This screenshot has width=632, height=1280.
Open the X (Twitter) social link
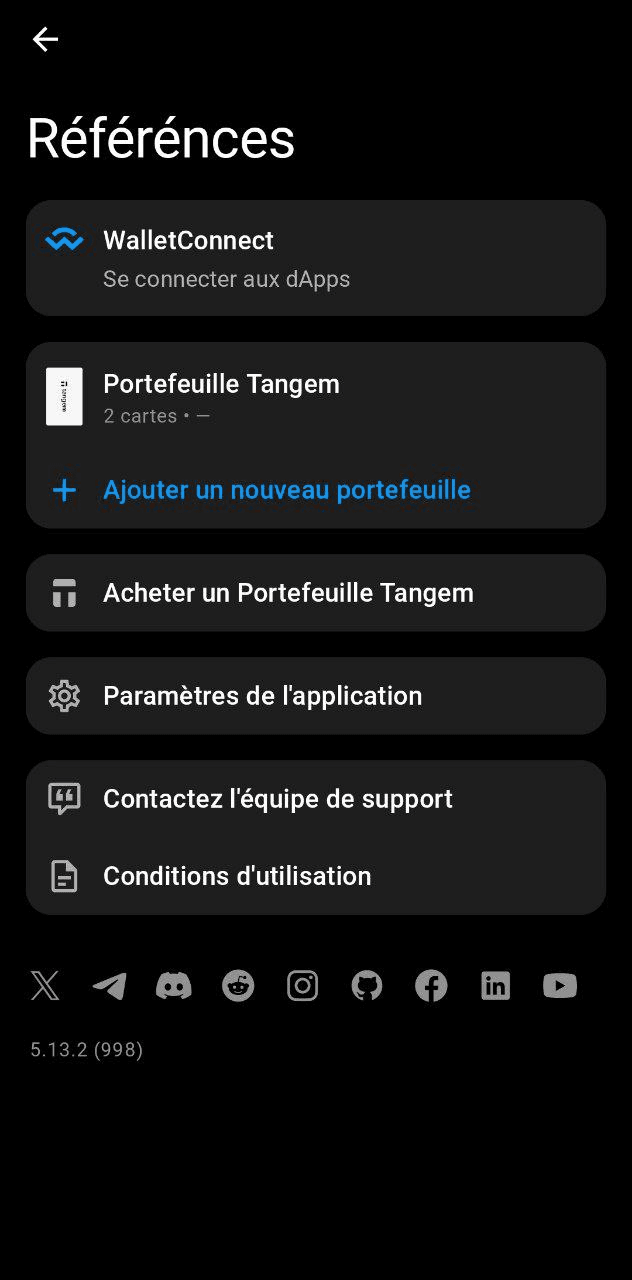click(x=45, y=986)
